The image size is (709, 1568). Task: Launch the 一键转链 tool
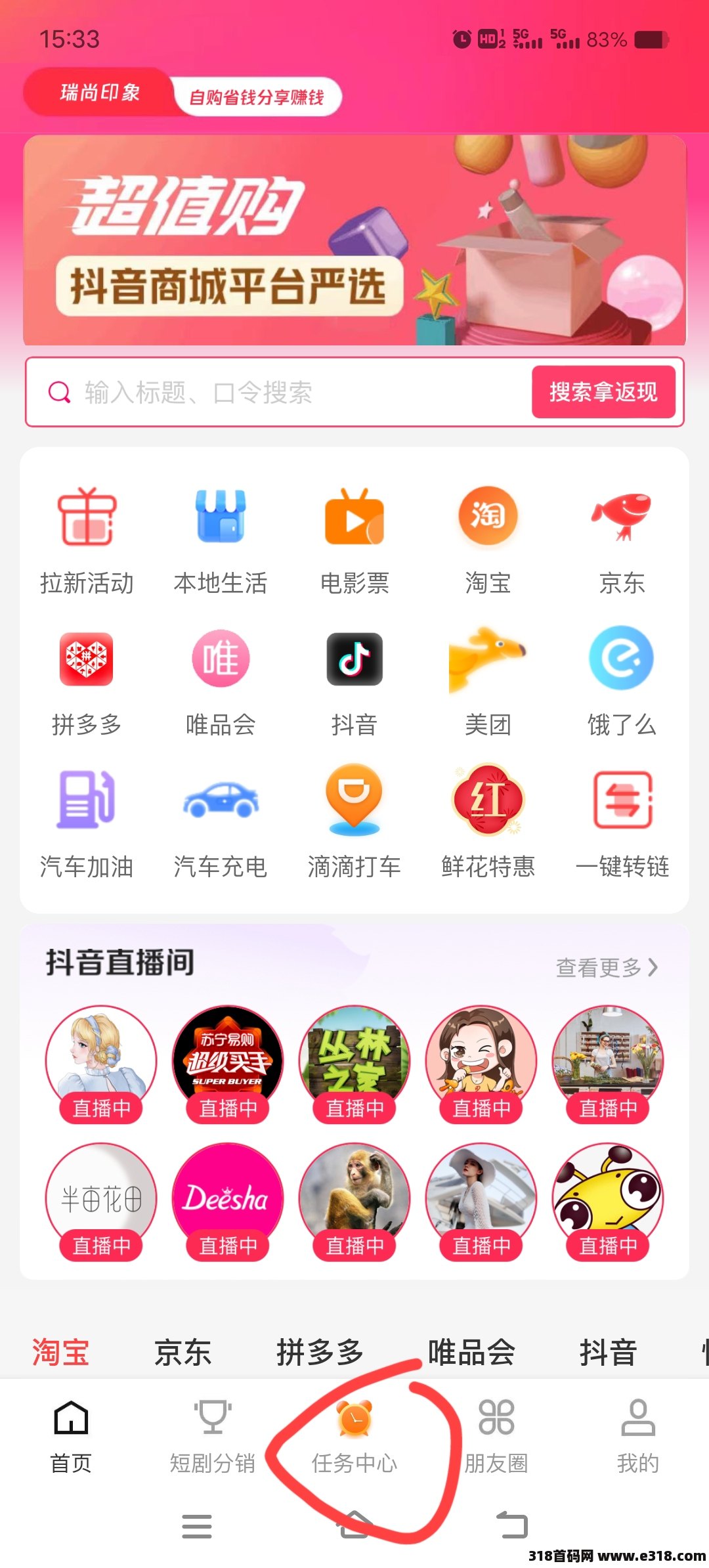point(622,822)
